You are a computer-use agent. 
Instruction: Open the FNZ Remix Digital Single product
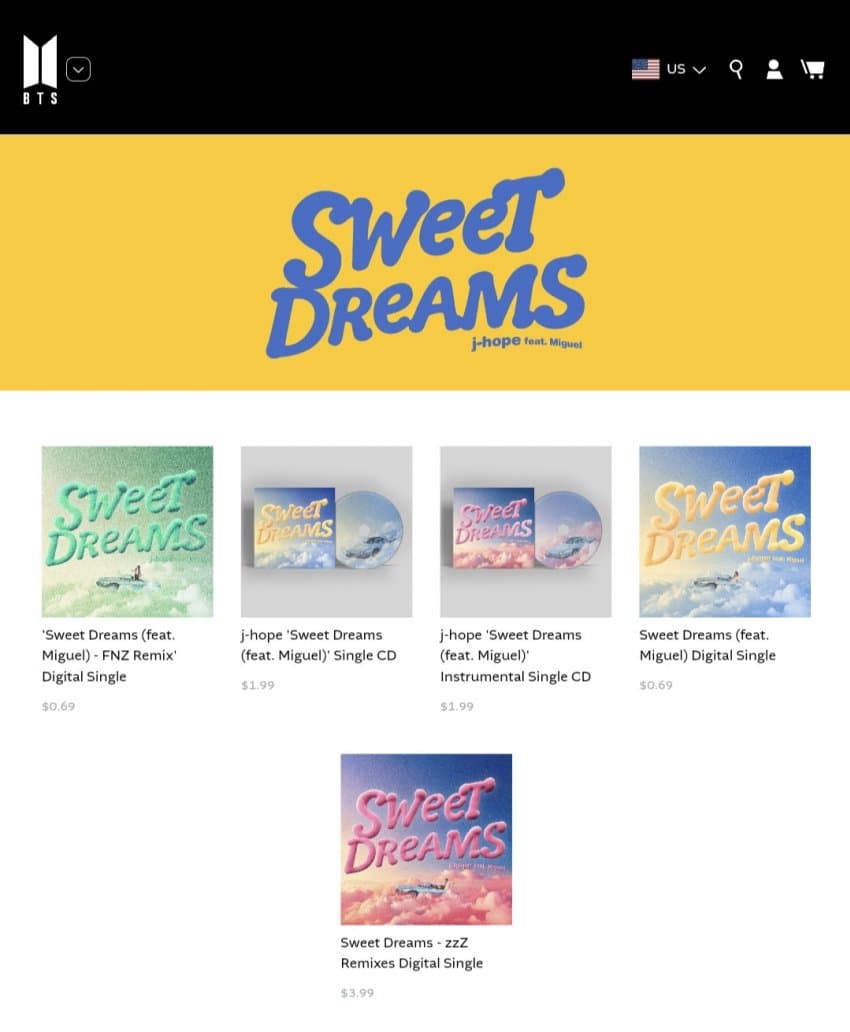click(127, 531)
